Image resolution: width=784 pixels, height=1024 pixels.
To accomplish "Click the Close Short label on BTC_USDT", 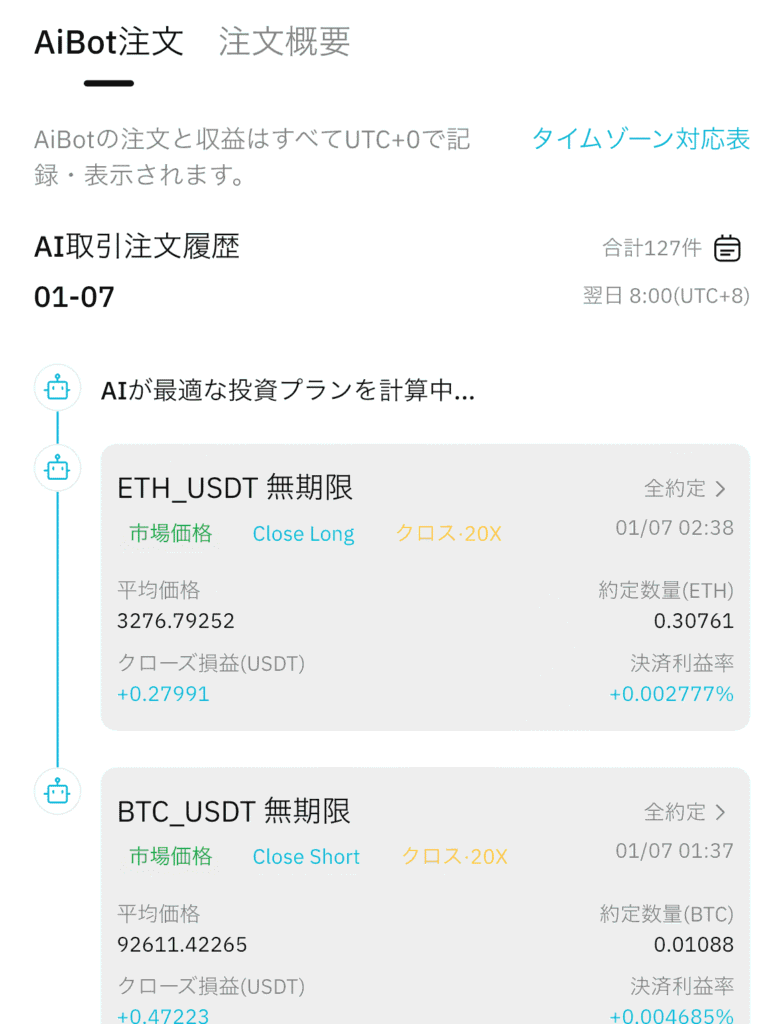I will pos(306,856).
